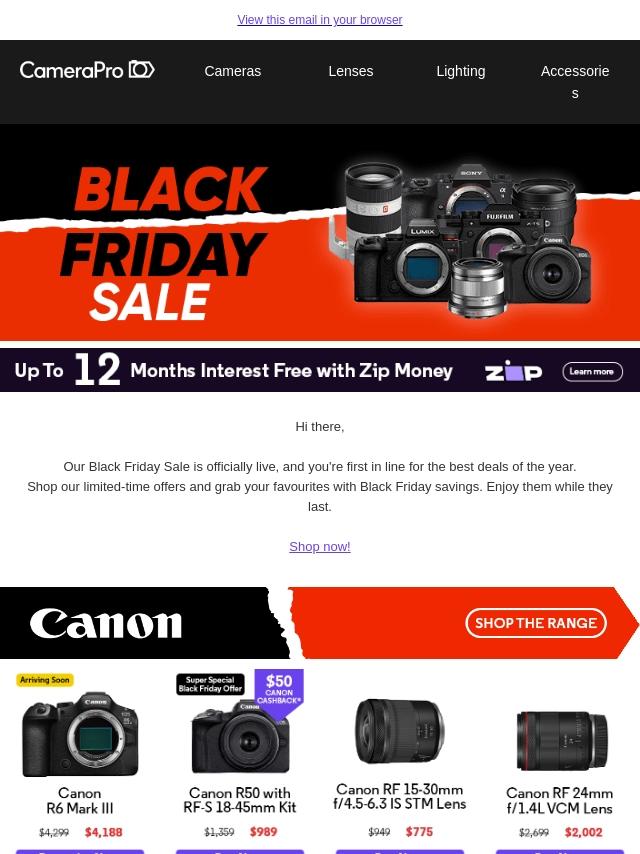The width and height of the screenshot is (640, 854).
Task: Open the Cameras menu item
Action: click(x=232, y=71)
